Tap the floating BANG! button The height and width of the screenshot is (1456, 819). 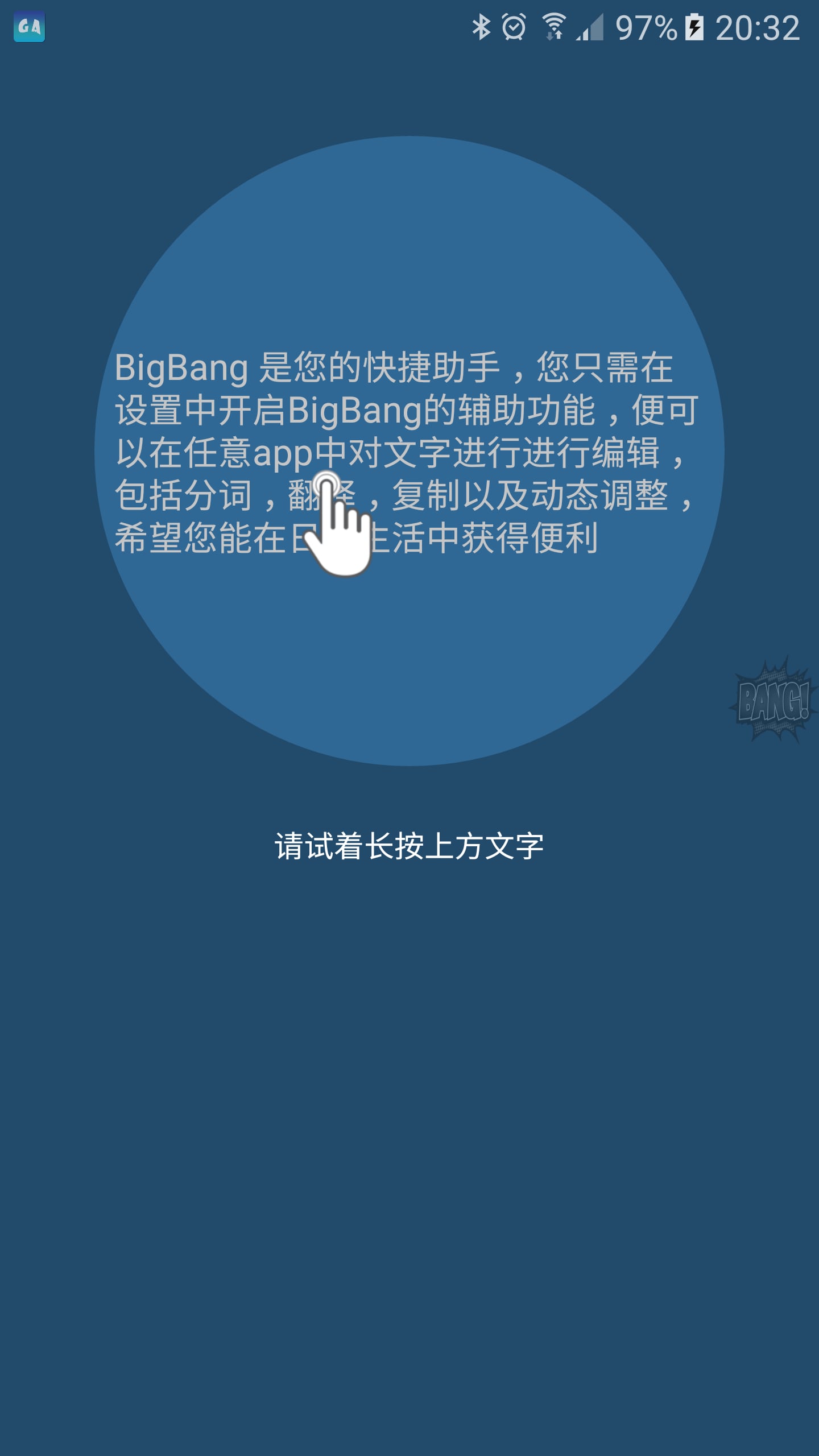point(773,701)
